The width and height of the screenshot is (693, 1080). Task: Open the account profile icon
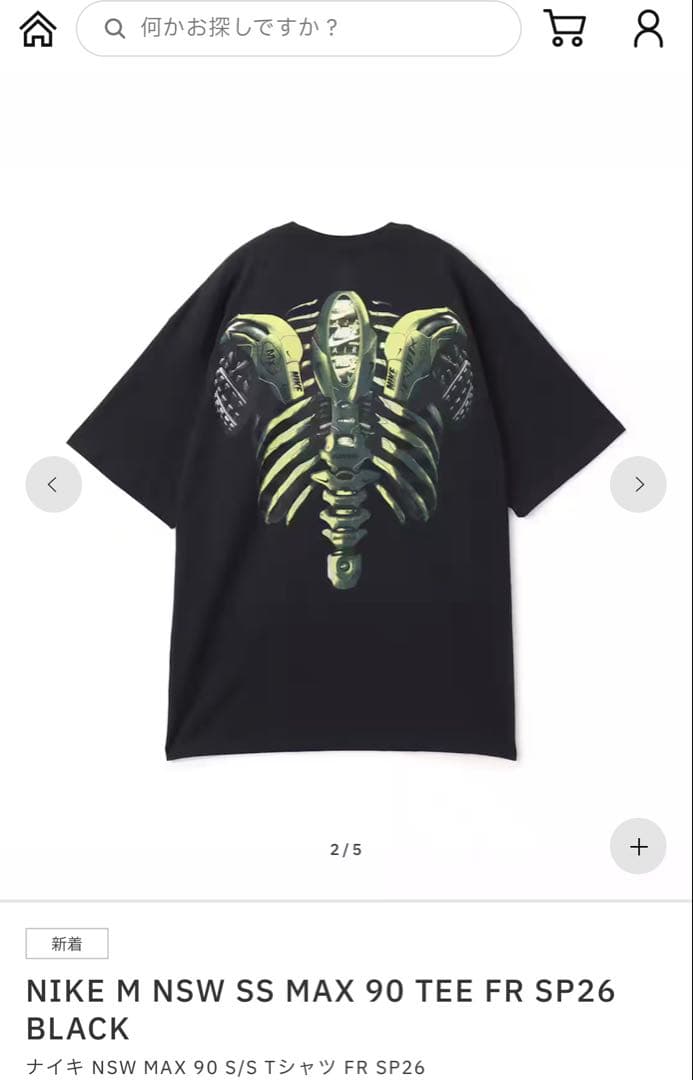[x=648, y=29]
